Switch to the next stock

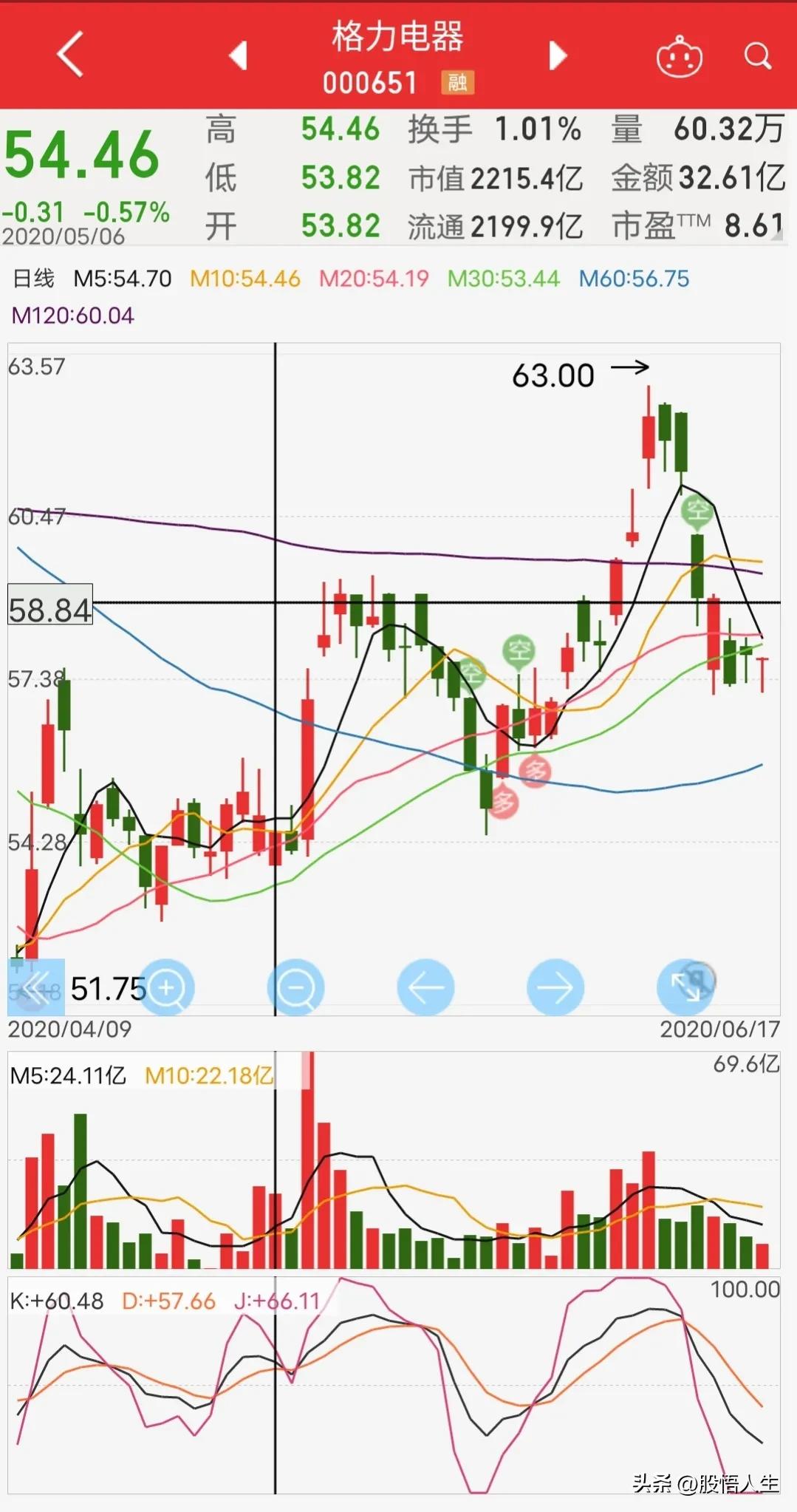[x=558, y=55]
